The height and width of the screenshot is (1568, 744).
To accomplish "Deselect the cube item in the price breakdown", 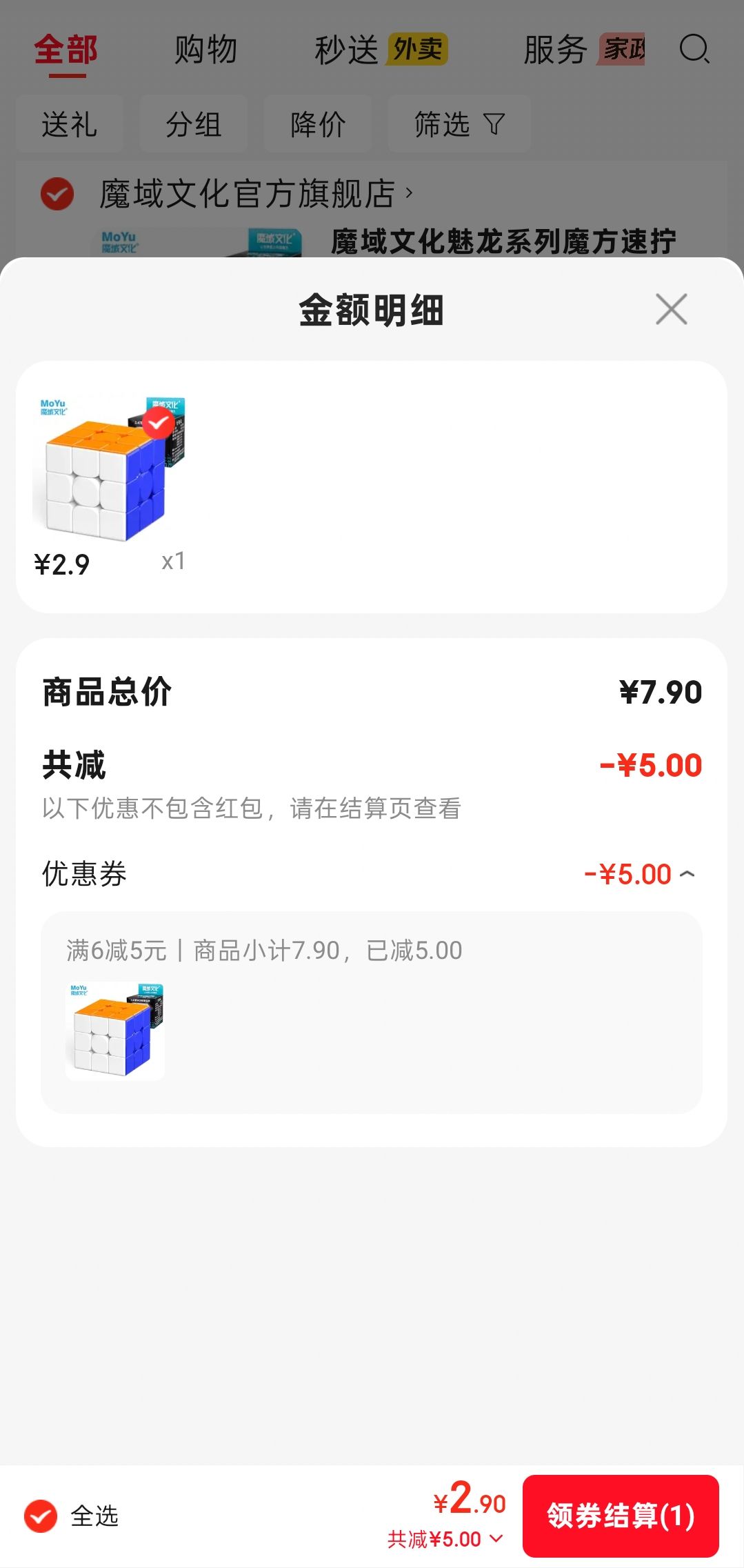I will pyautogui.click(x=159, y=423).
